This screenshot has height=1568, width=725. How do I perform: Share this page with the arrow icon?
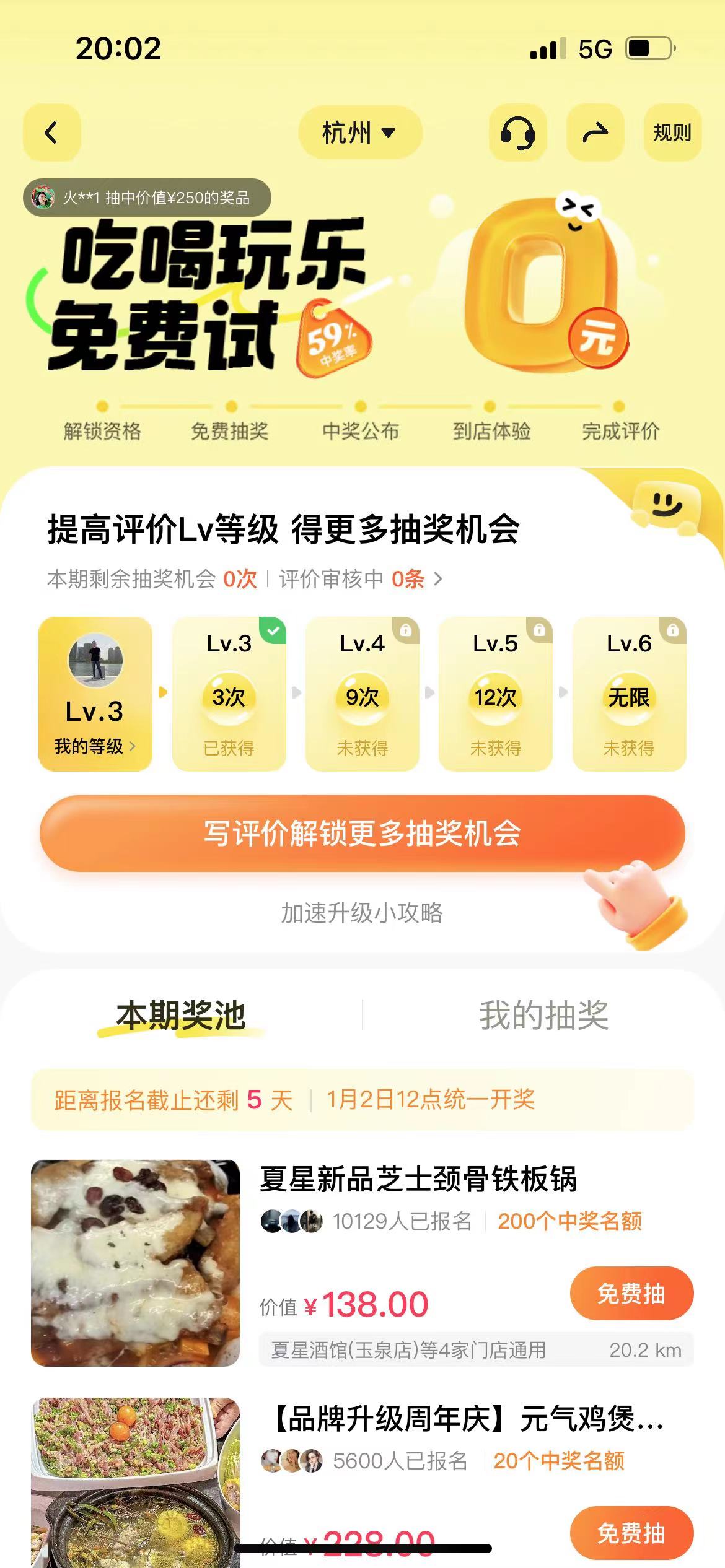(x=595, y=133)
